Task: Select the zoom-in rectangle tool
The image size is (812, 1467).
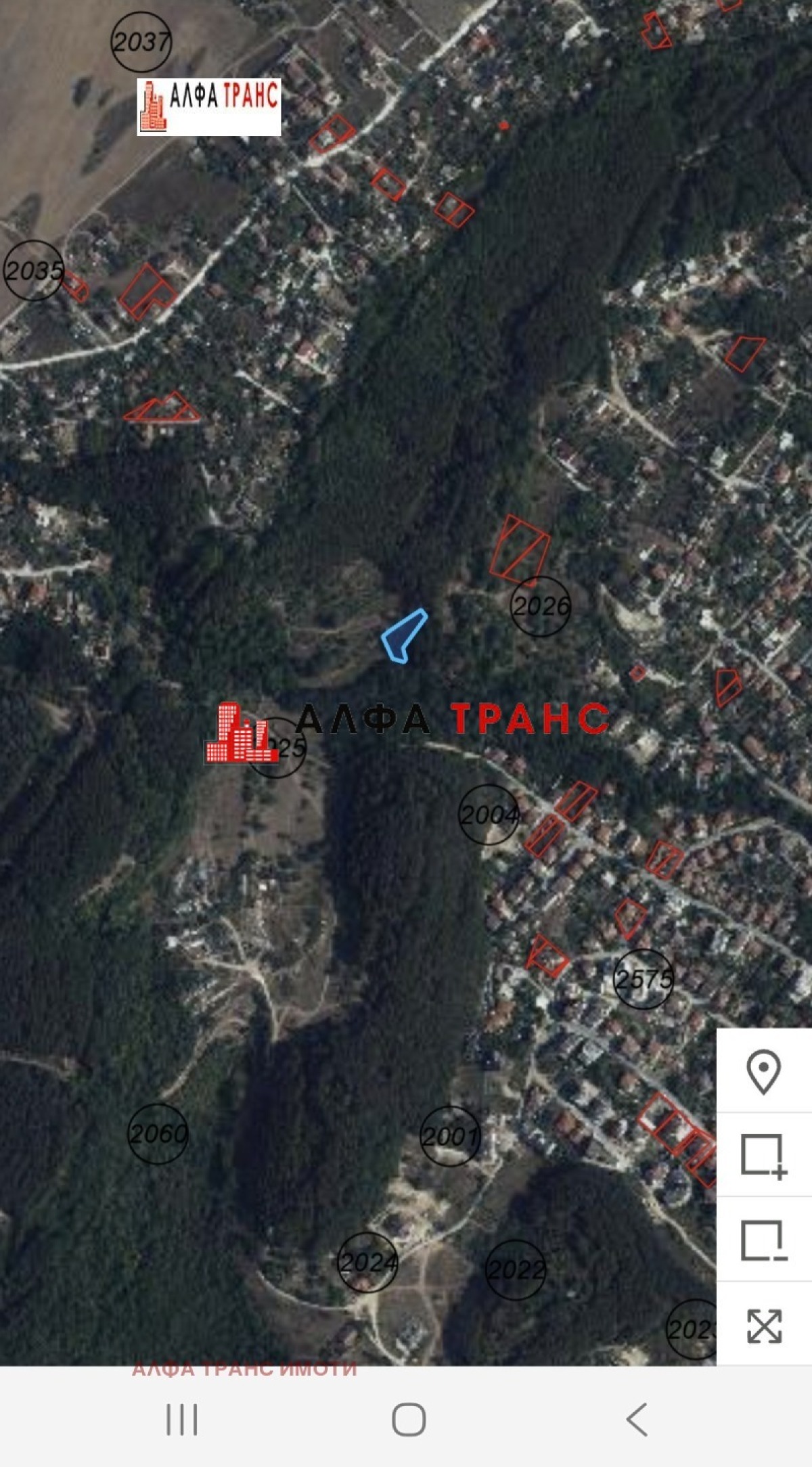Action: [x=764, y=1156]
